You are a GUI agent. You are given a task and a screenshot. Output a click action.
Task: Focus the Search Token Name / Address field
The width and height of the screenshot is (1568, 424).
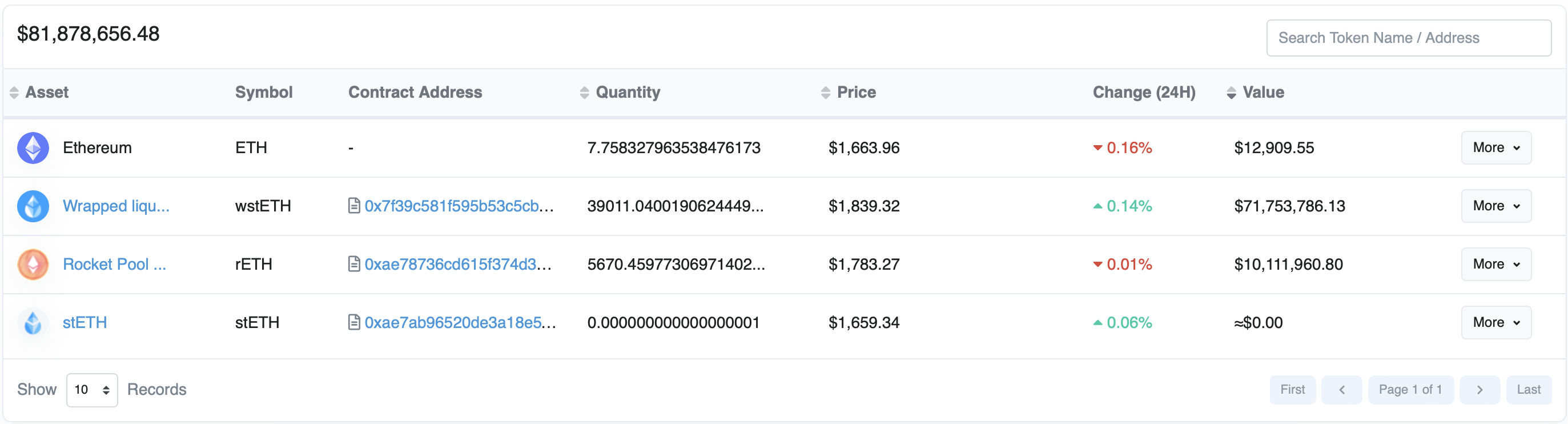pos(1408,38)
